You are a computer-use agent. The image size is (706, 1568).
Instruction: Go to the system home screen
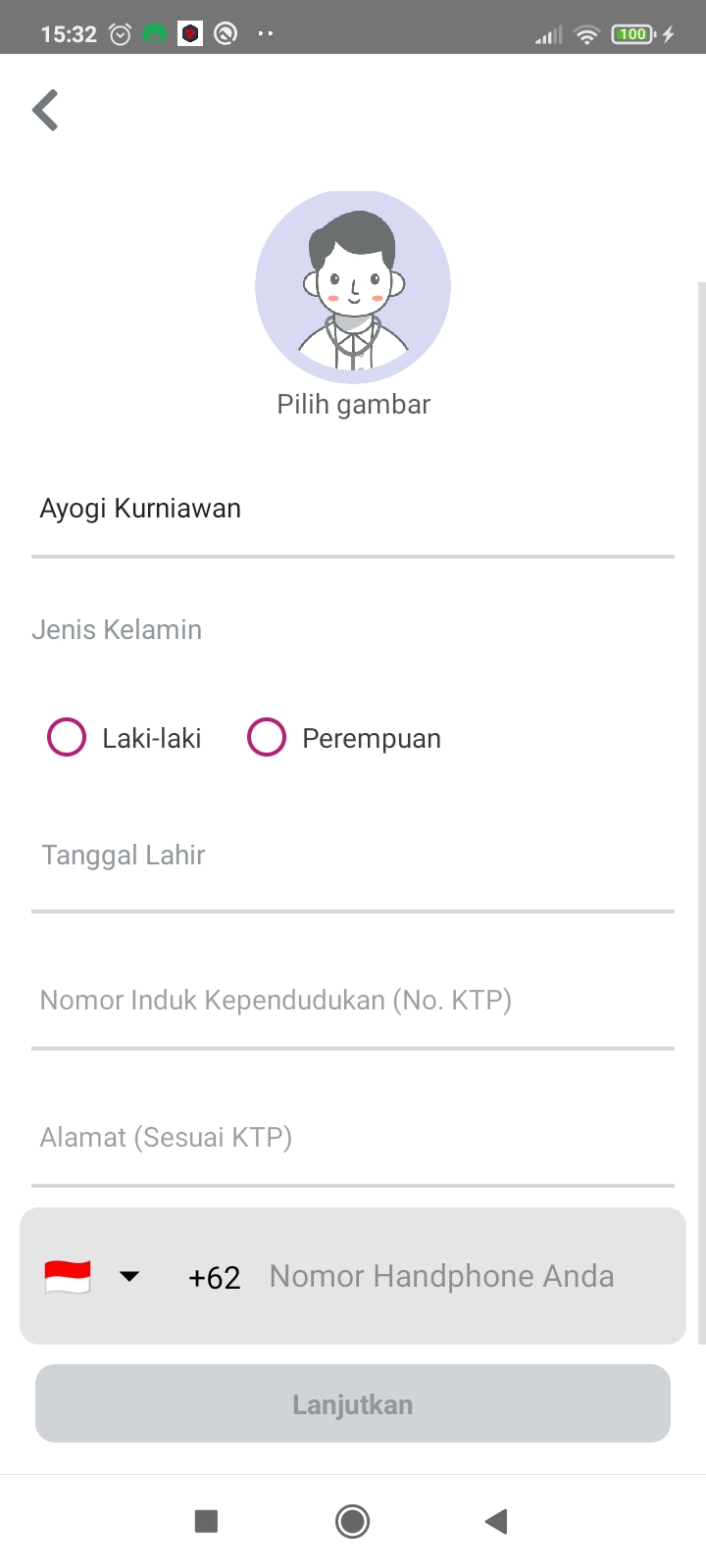[353, 1521]
